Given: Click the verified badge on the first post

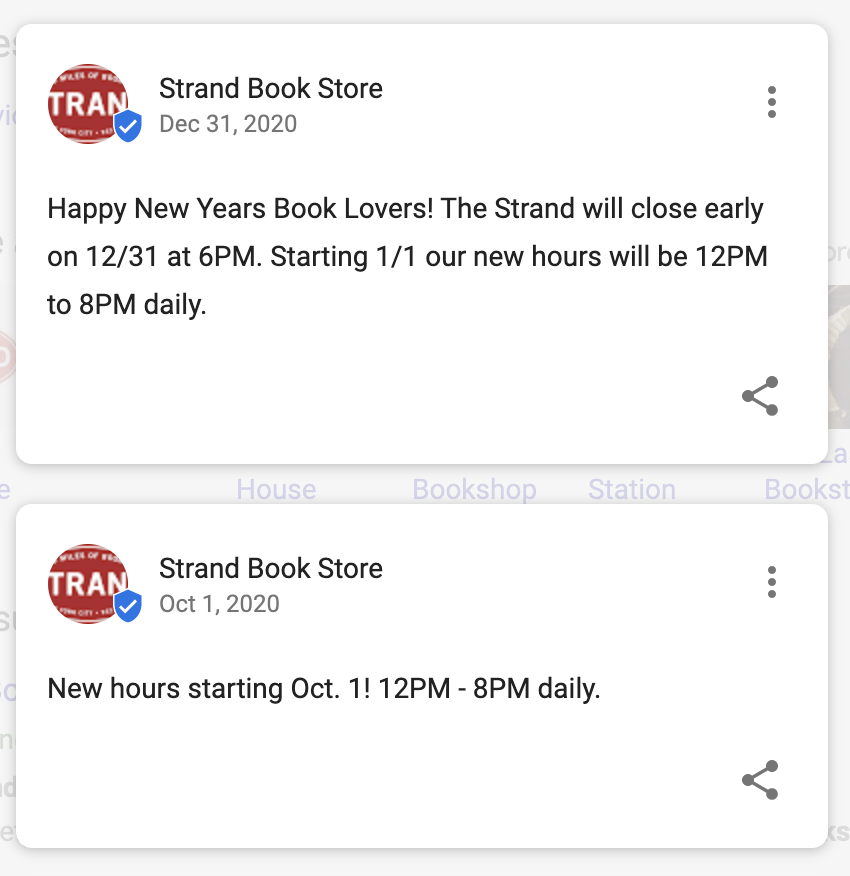Looking at the screenshot, I should click(x=125, y=126).
